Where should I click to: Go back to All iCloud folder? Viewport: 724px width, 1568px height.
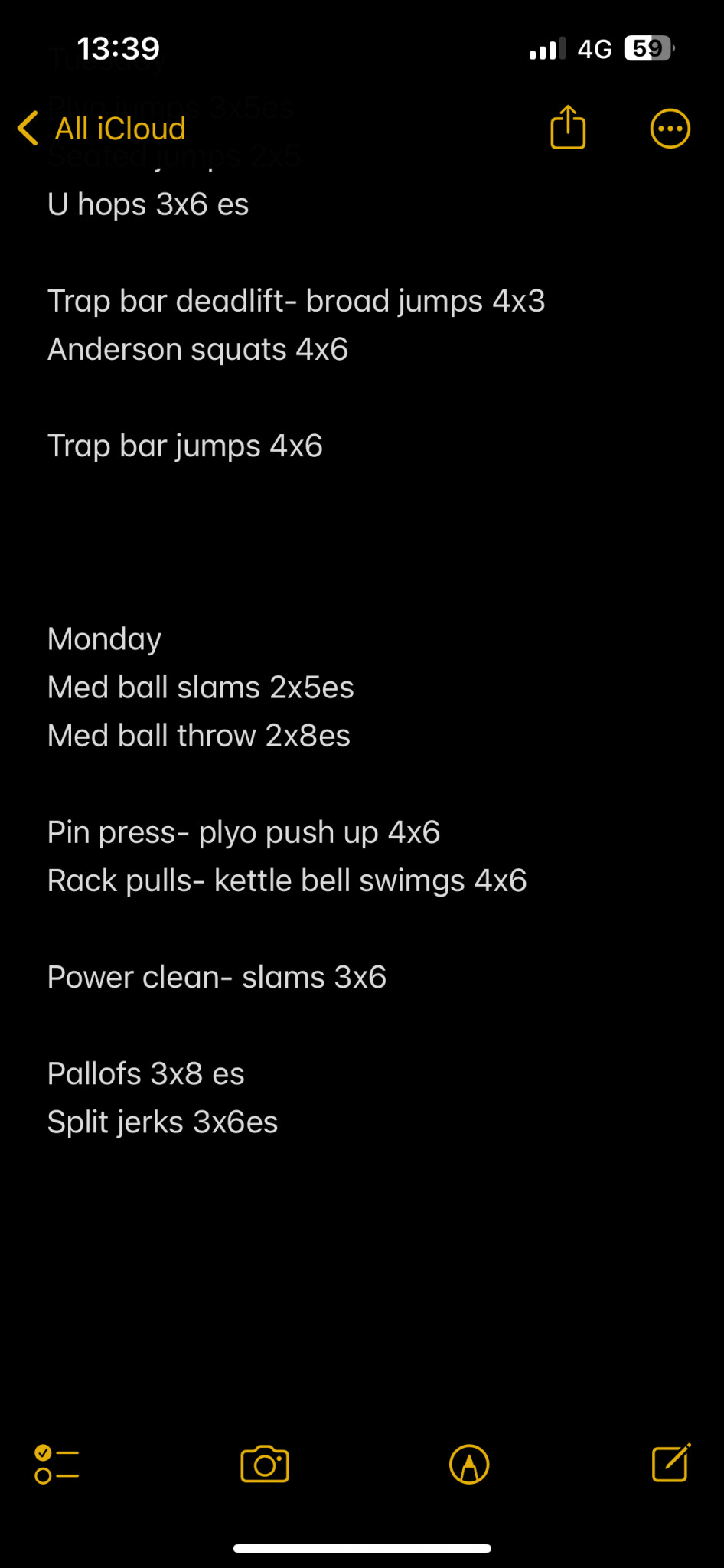tap(102, 129)
